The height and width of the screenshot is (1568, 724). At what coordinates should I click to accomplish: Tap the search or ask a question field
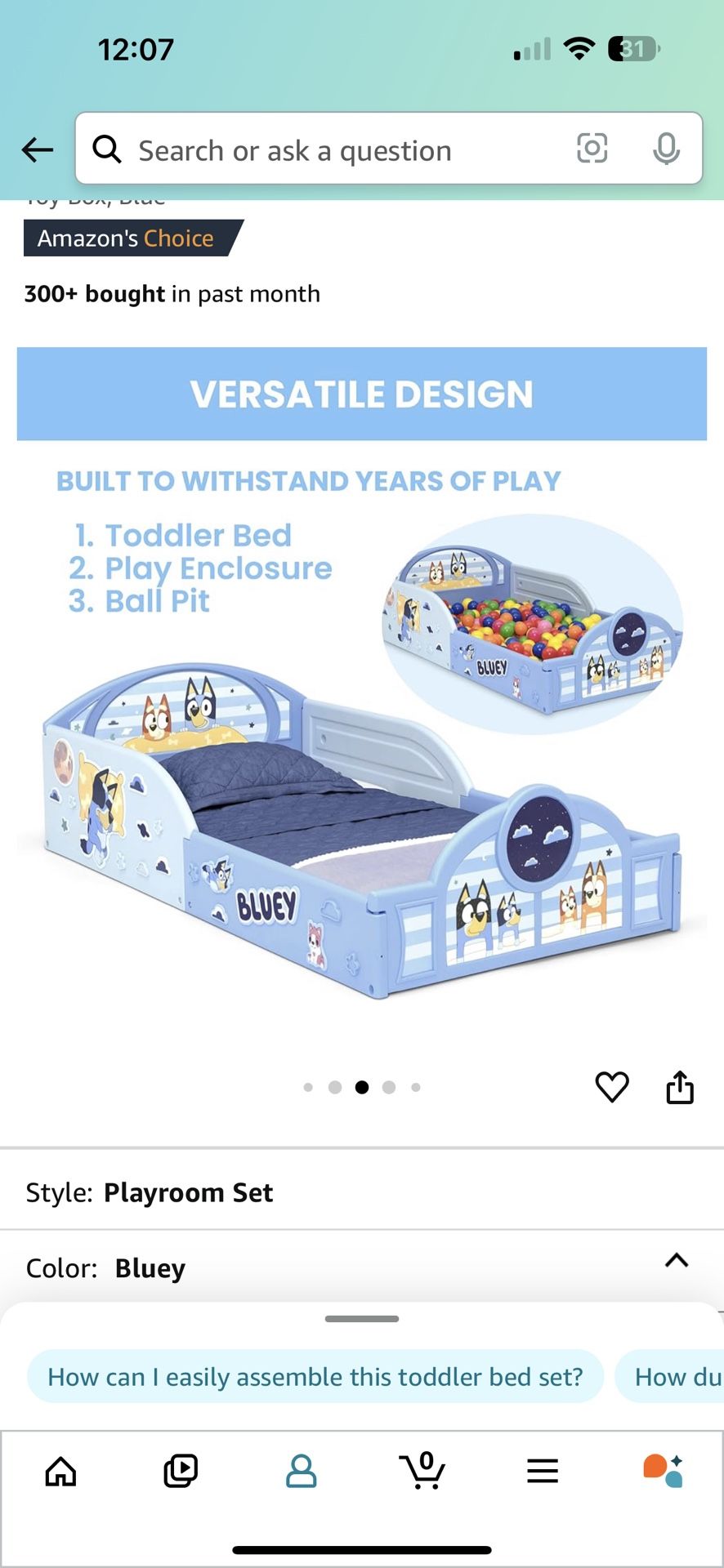tap(327, 150)
